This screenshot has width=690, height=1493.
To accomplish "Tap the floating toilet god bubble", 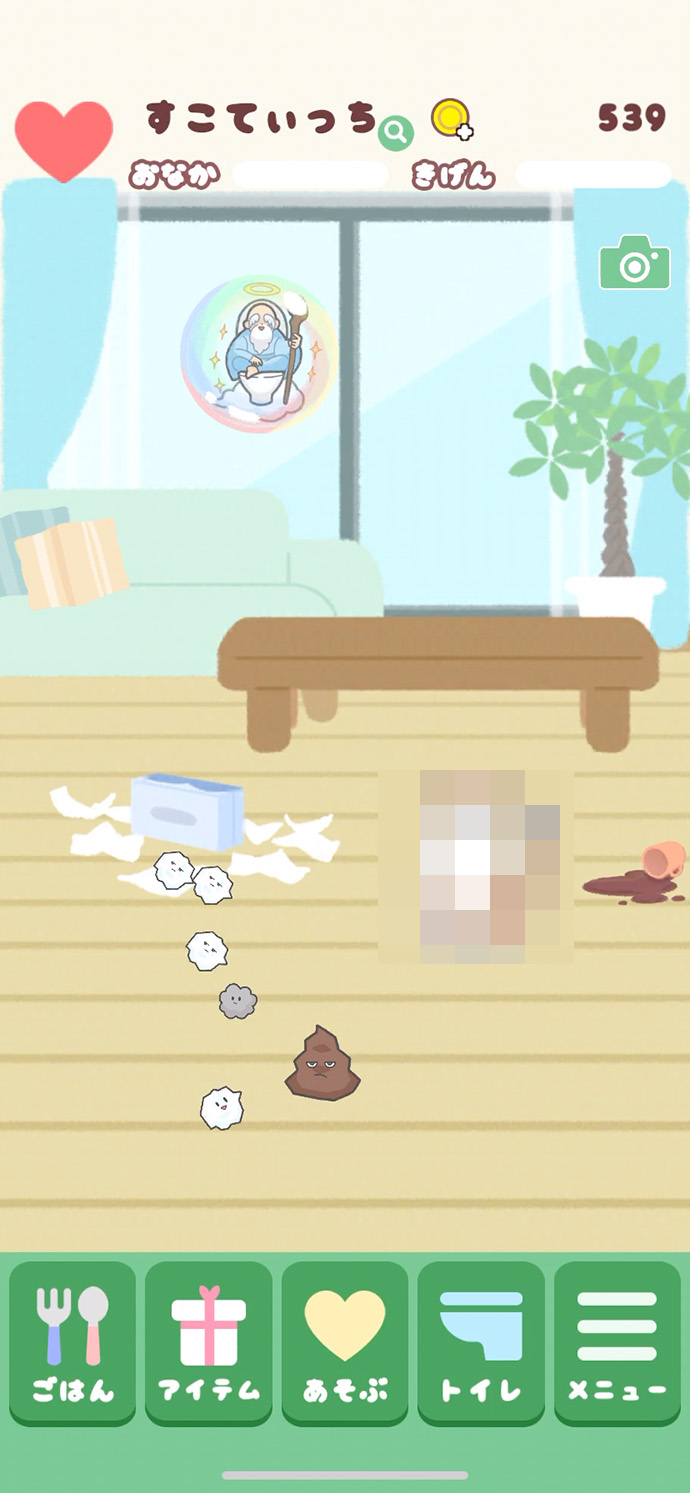I will tap(260, 353).
